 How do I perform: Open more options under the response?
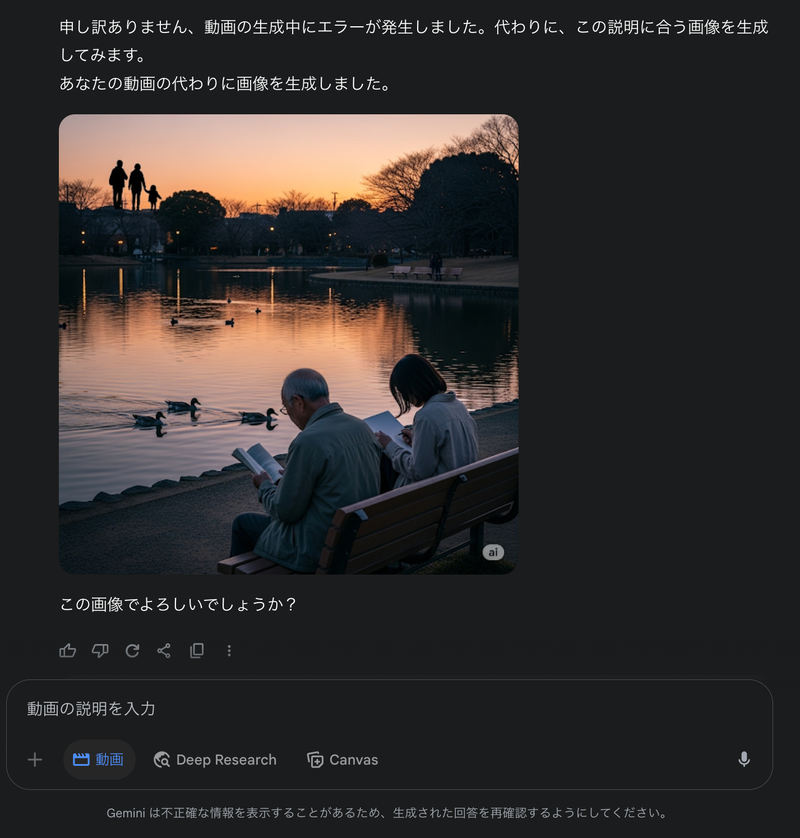point(229,650)
